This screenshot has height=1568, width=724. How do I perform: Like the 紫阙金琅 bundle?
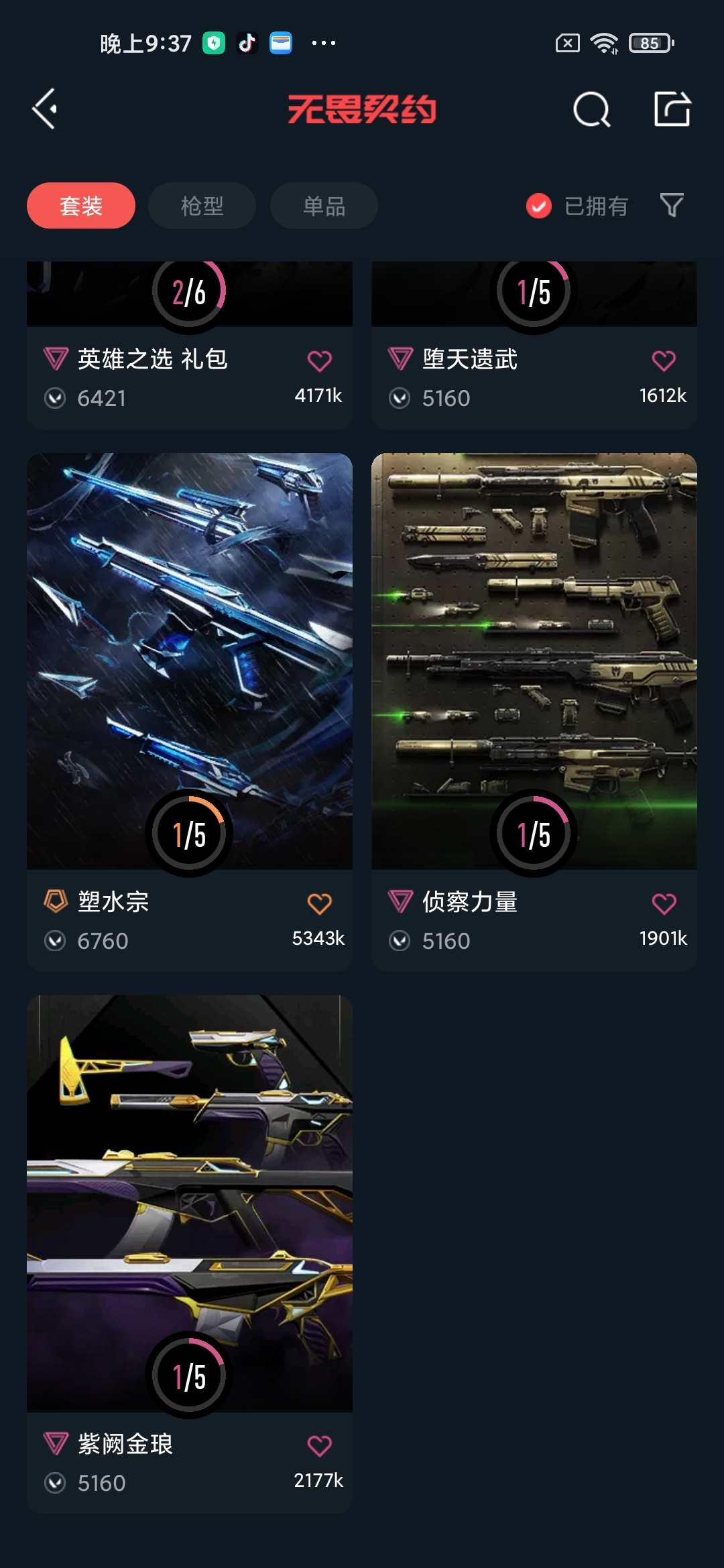pos(319,1445)
